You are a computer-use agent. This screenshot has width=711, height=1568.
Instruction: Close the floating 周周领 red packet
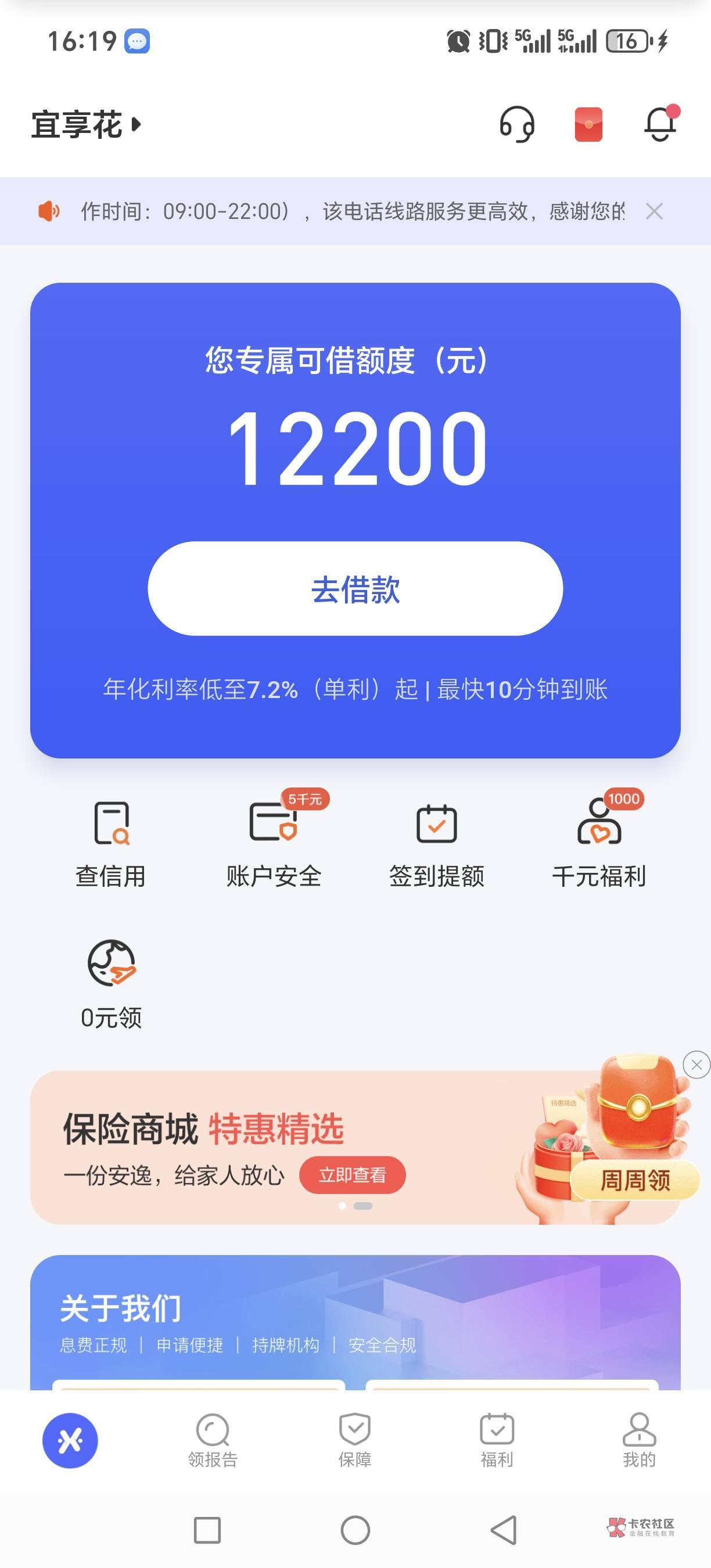pos(697,1064)
